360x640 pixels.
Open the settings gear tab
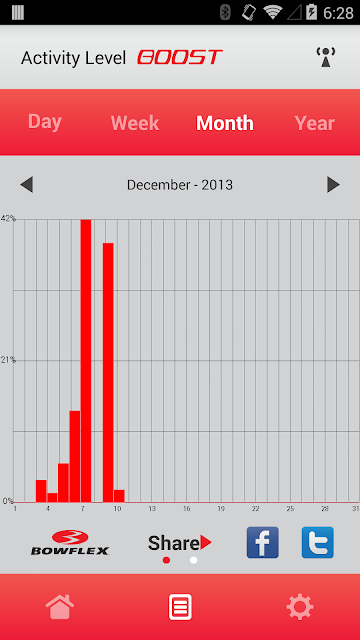[x=300, y=607]
